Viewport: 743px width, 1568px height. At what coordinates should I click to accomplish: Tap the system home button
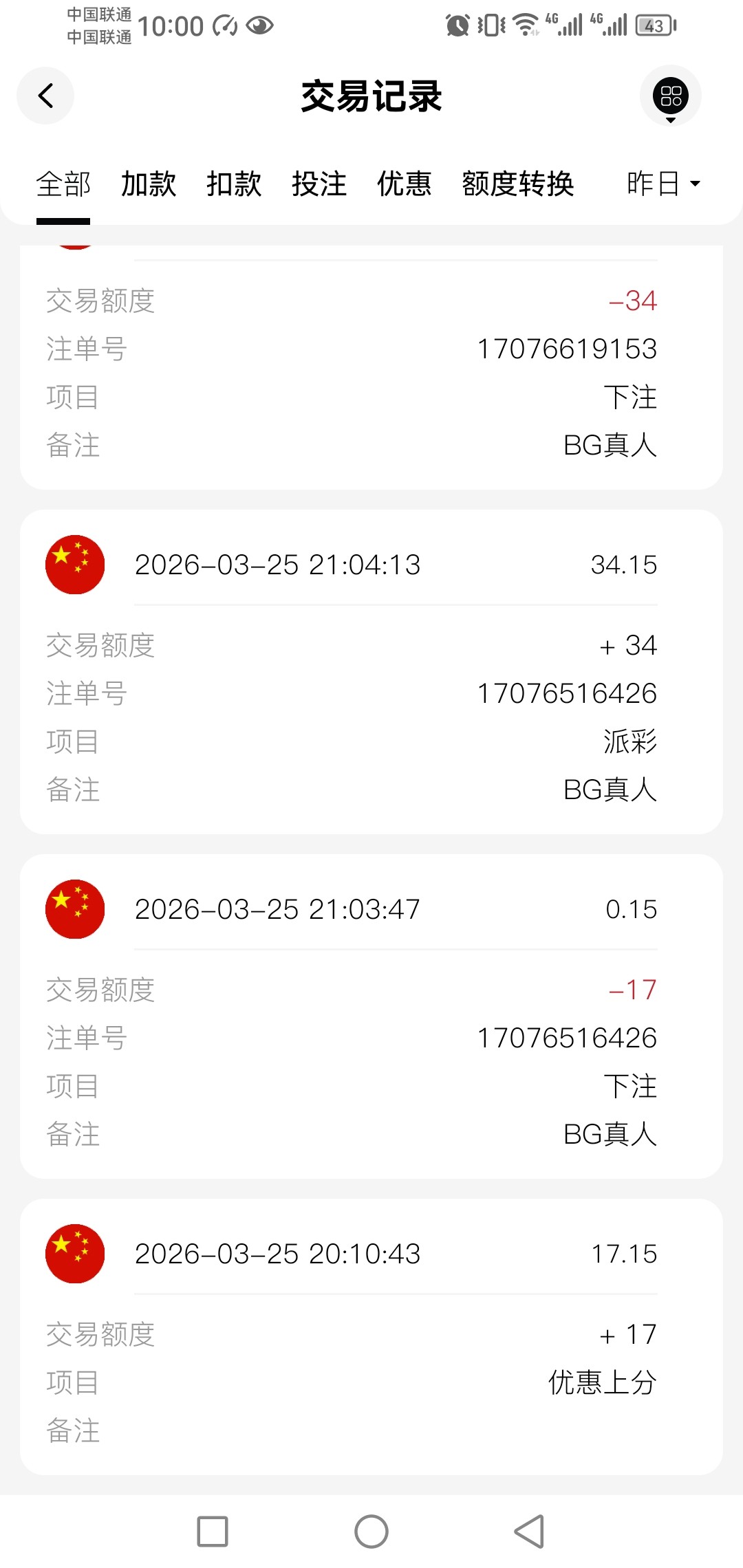(371, 1532)
